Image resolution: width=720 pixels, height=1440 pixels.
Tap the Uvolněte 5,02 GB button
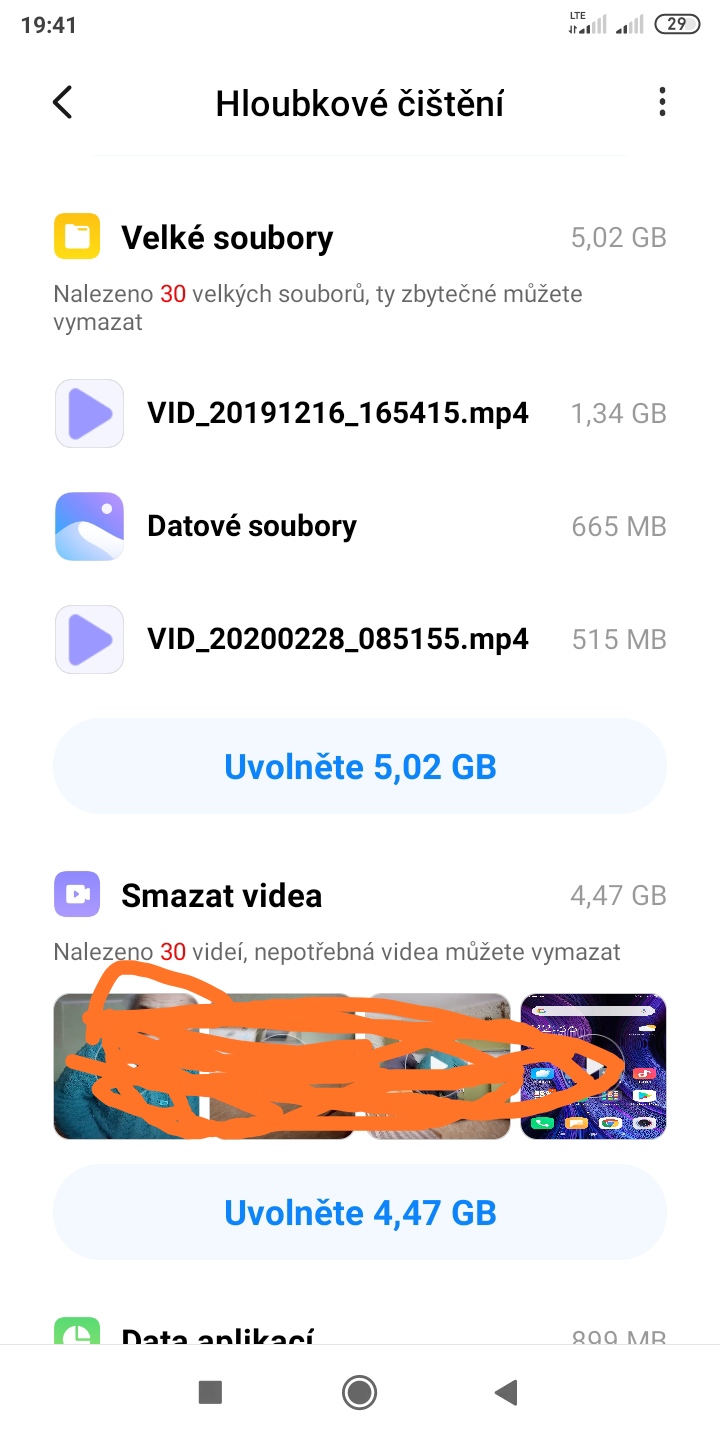tap(360, 767)
